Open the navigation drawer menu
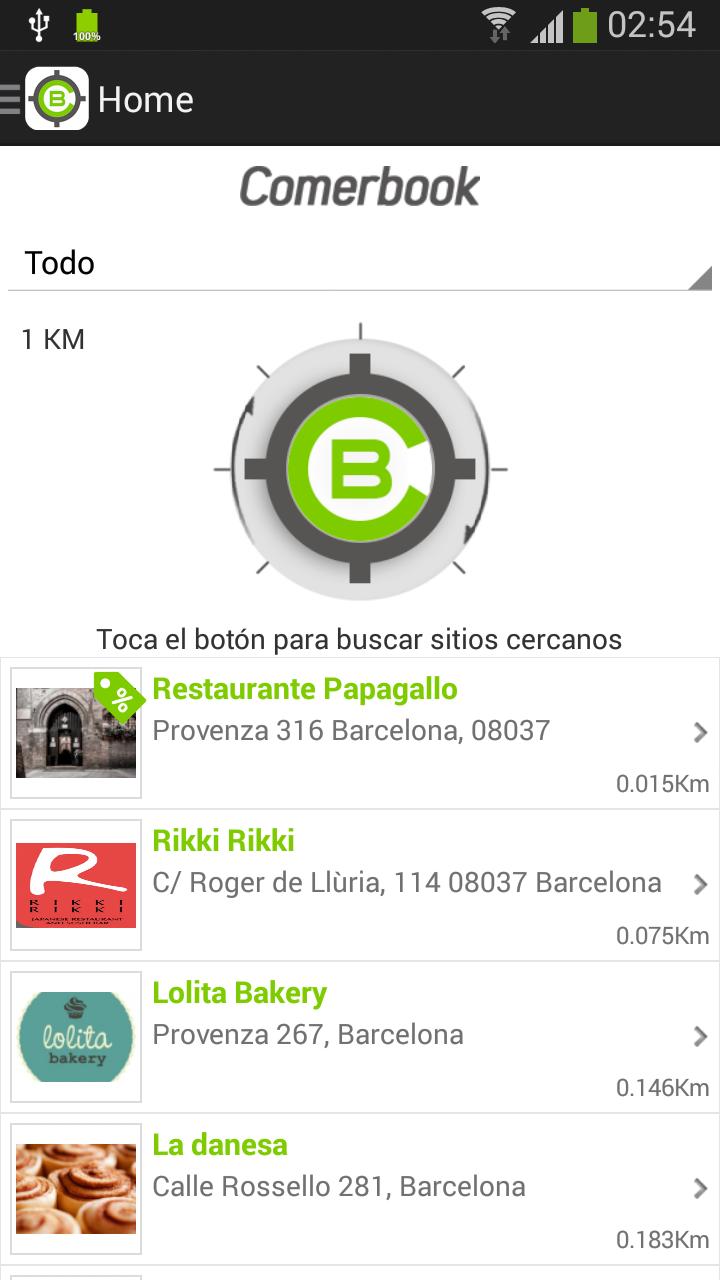This screenshot has height=1280, width=720. pyautogui.click(x=10, y=99)
